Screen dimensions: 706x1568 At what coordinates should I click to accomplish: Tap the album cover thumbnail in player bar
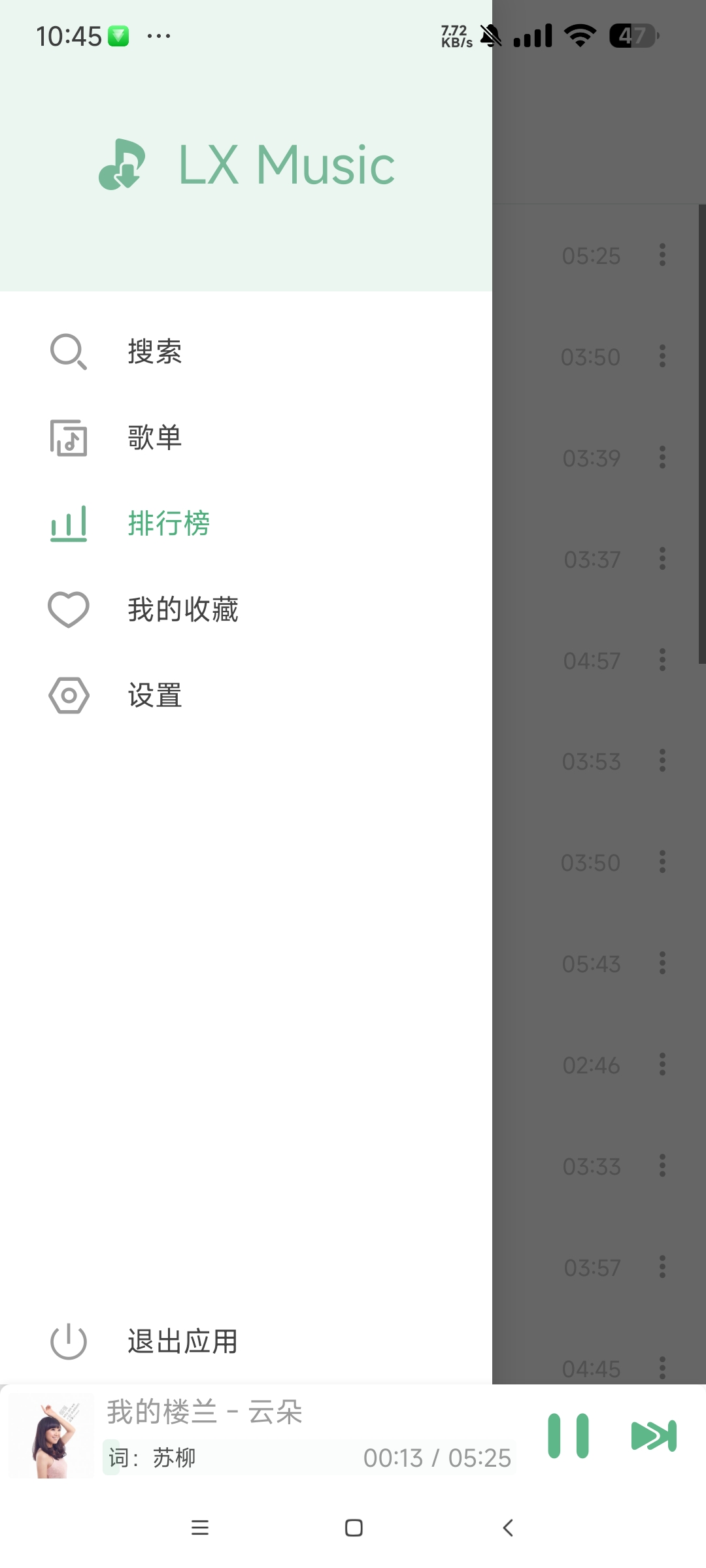51,1435
